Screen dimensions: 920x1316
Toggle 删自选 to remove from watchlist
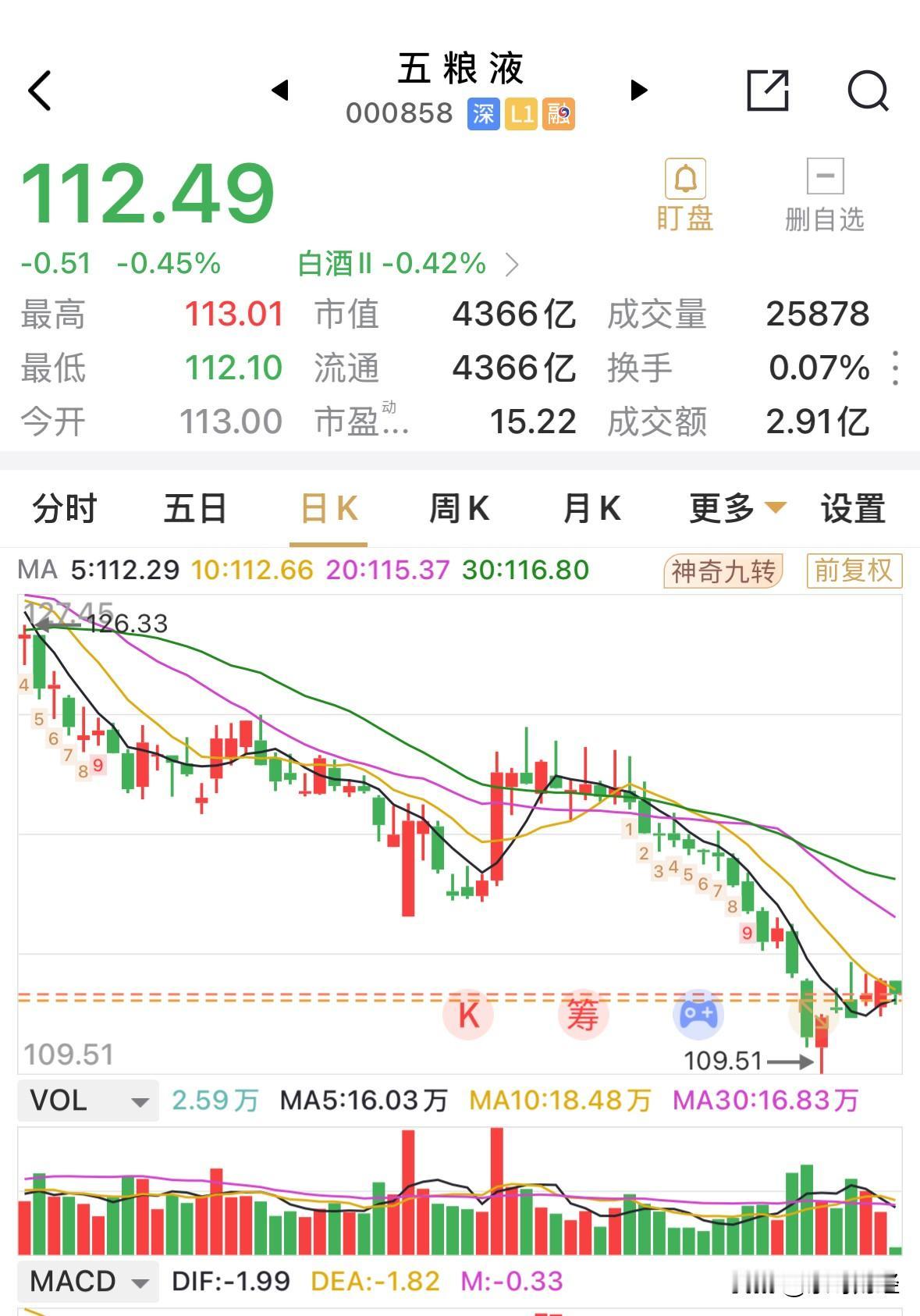click(x=826, y=190)
